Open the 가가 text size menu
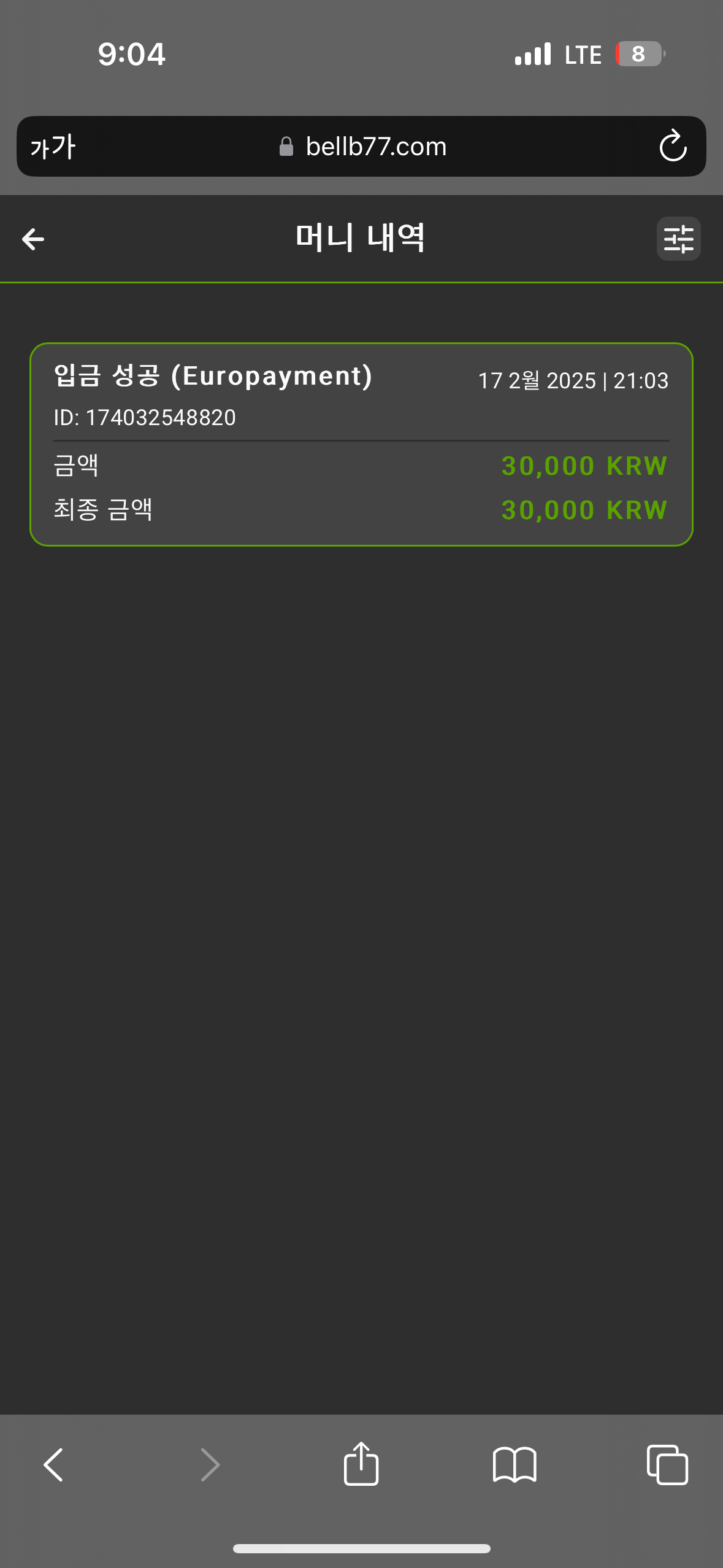The height and width of the screenshot is (1568, 723). point(53,147)
